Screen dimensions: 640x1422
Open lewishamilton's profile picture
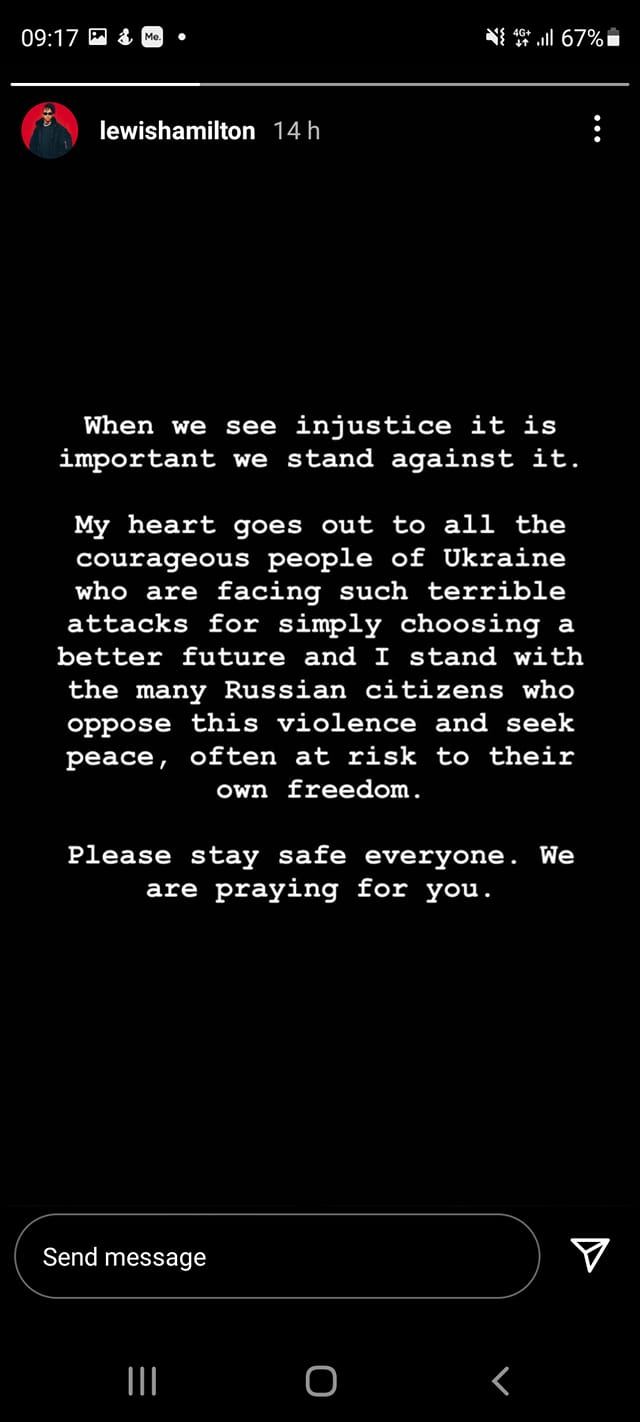(50, 130)
